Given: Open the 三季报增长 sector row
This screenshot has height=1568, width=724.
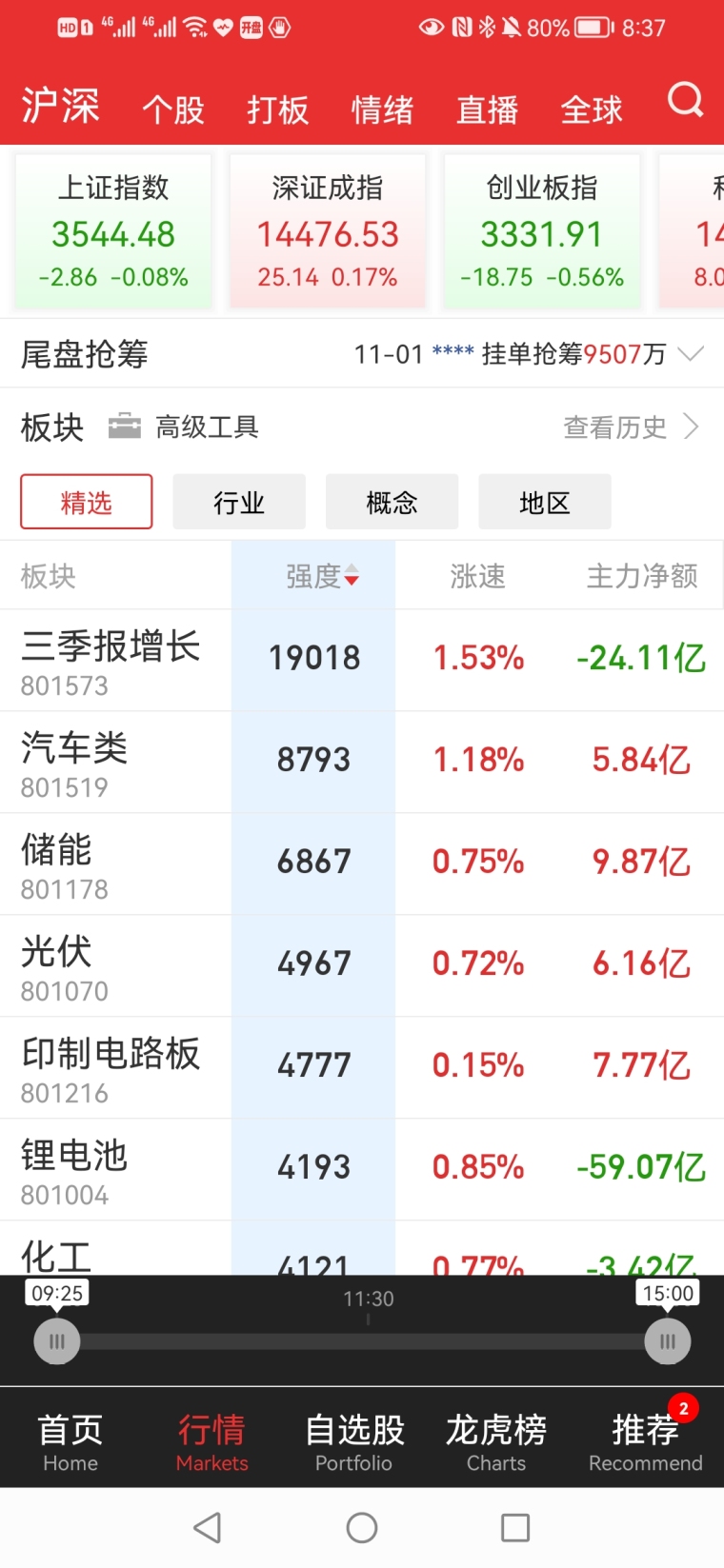Looking at the screenshot, I should click(x=362, y=660).
